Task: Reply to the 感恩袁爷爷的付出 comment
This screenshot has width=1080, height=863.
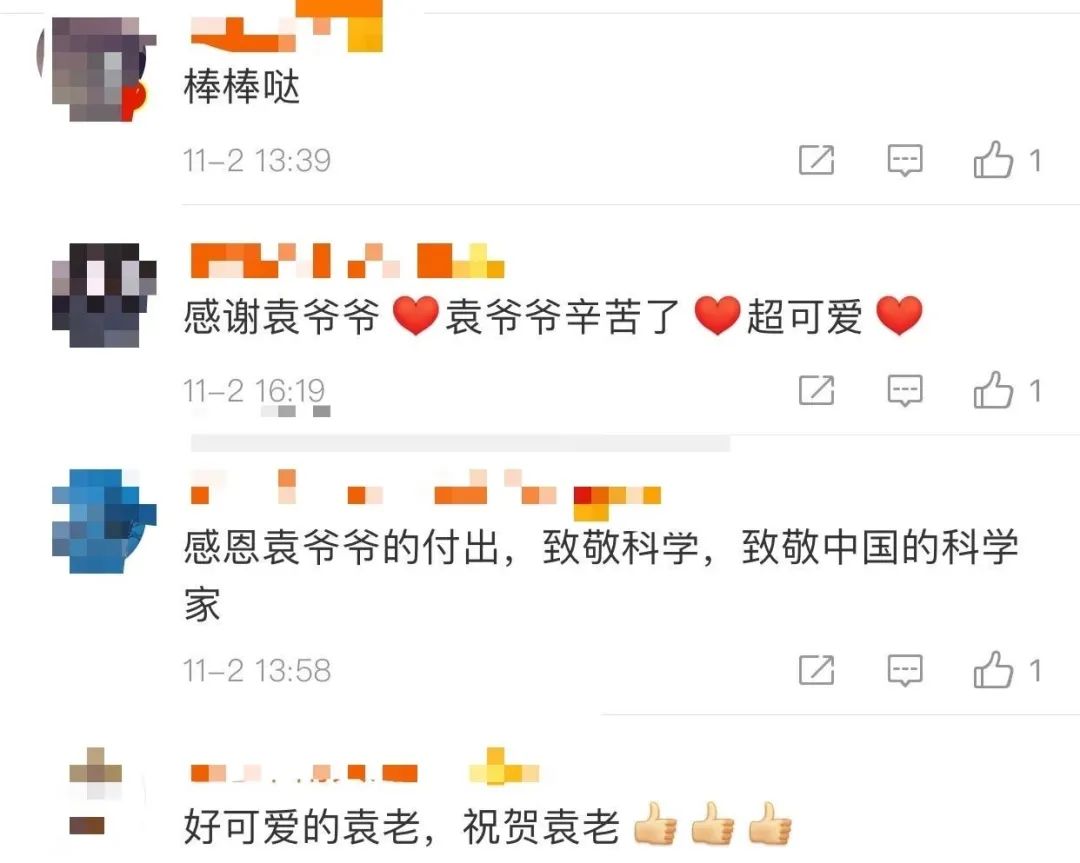Action: click(x=905, y=670)
